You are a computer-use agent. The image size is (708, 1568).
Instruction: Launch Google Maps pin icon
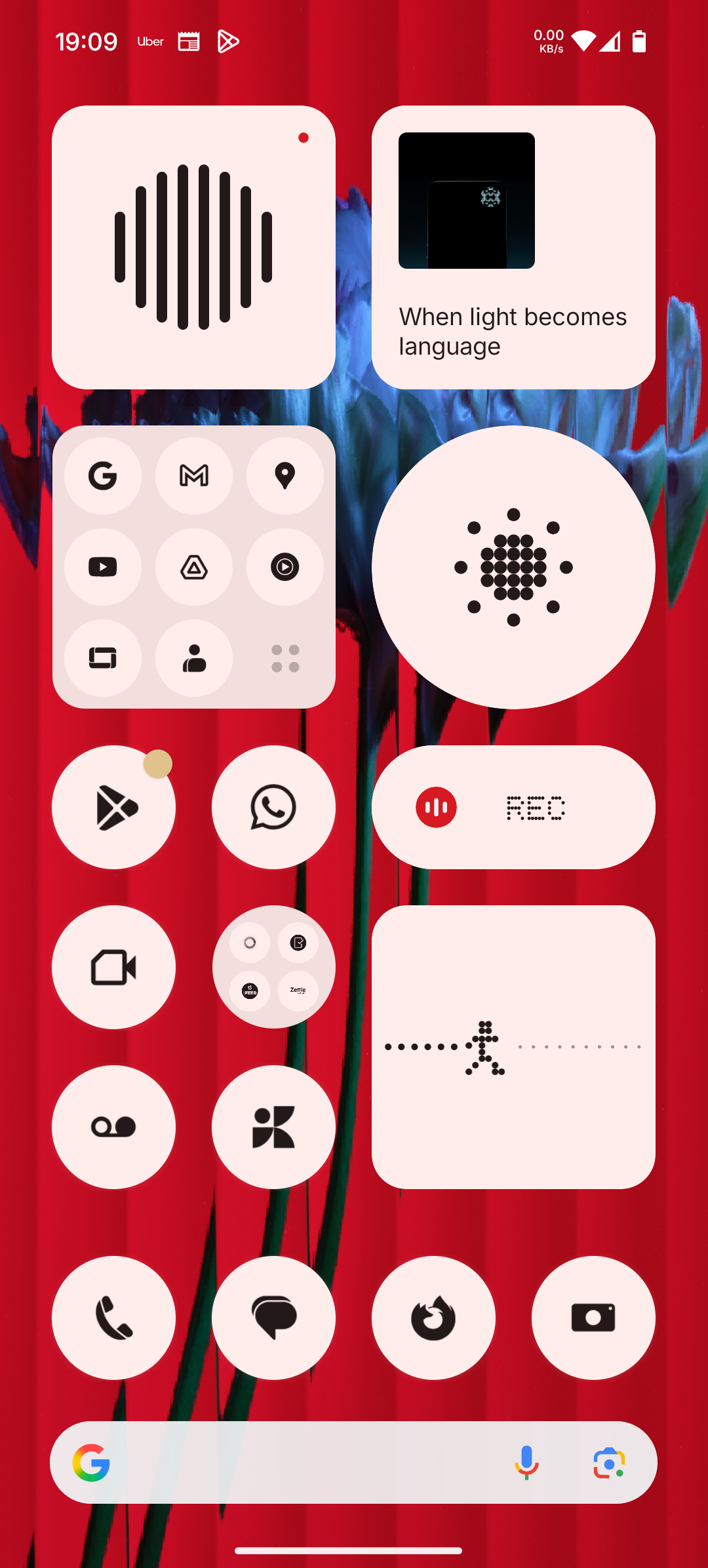click(x=285, y=476)
